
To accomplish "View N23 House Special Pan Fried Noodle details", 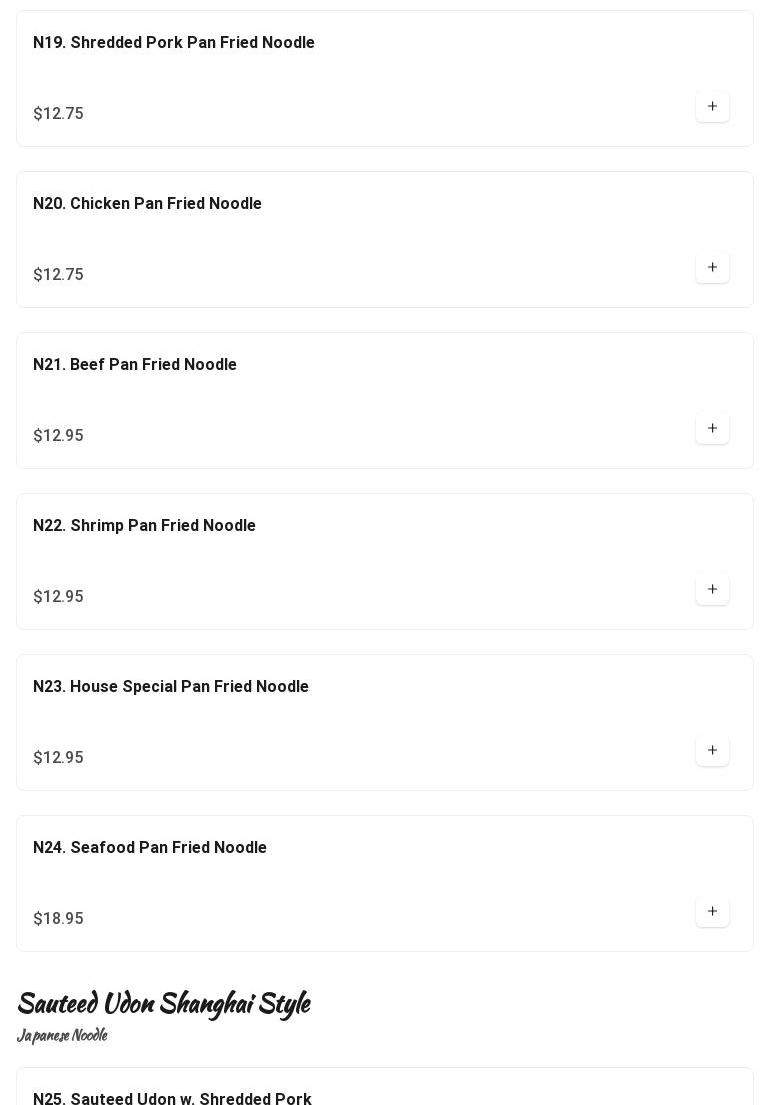I will click(x=171, y=687).
